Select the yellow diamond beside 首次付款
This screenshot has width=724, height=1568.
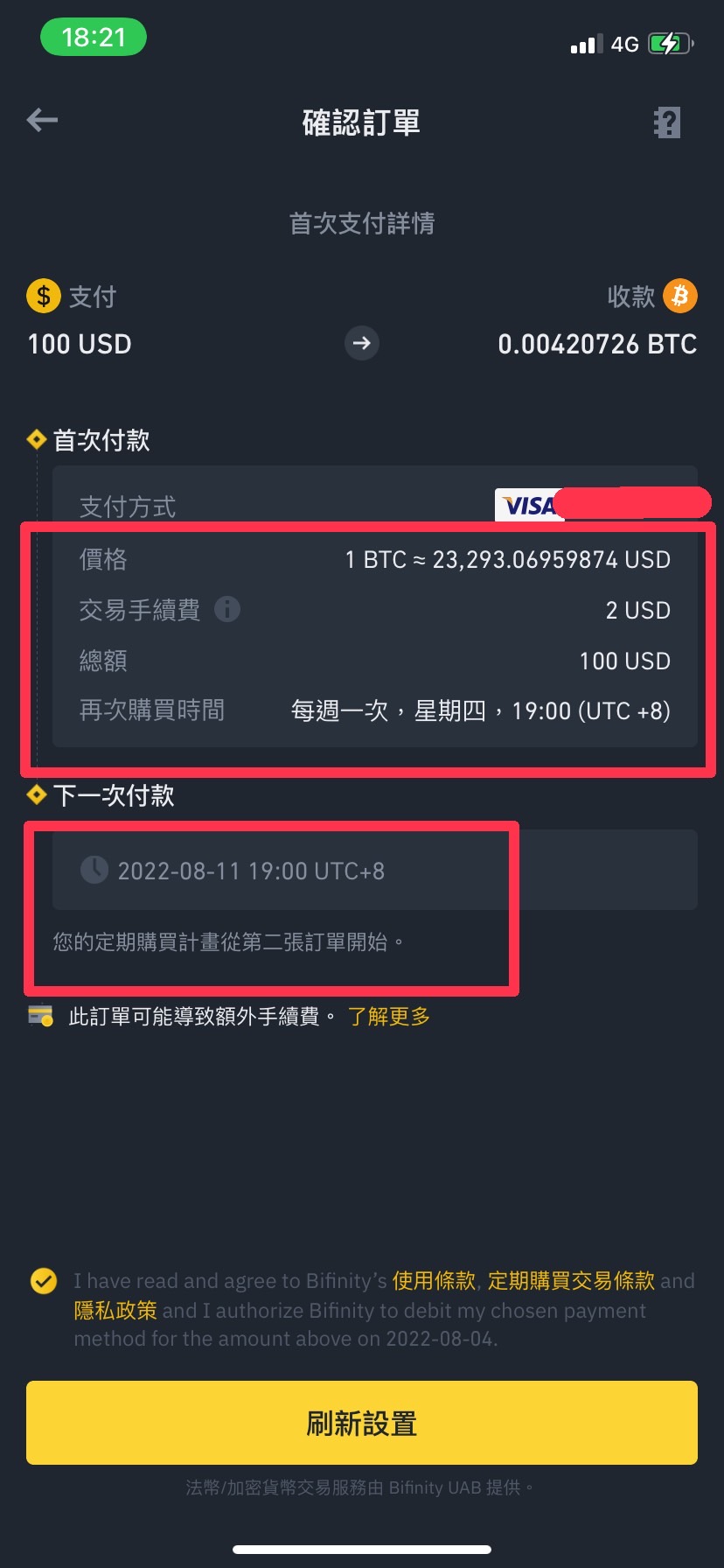[36, 440]
